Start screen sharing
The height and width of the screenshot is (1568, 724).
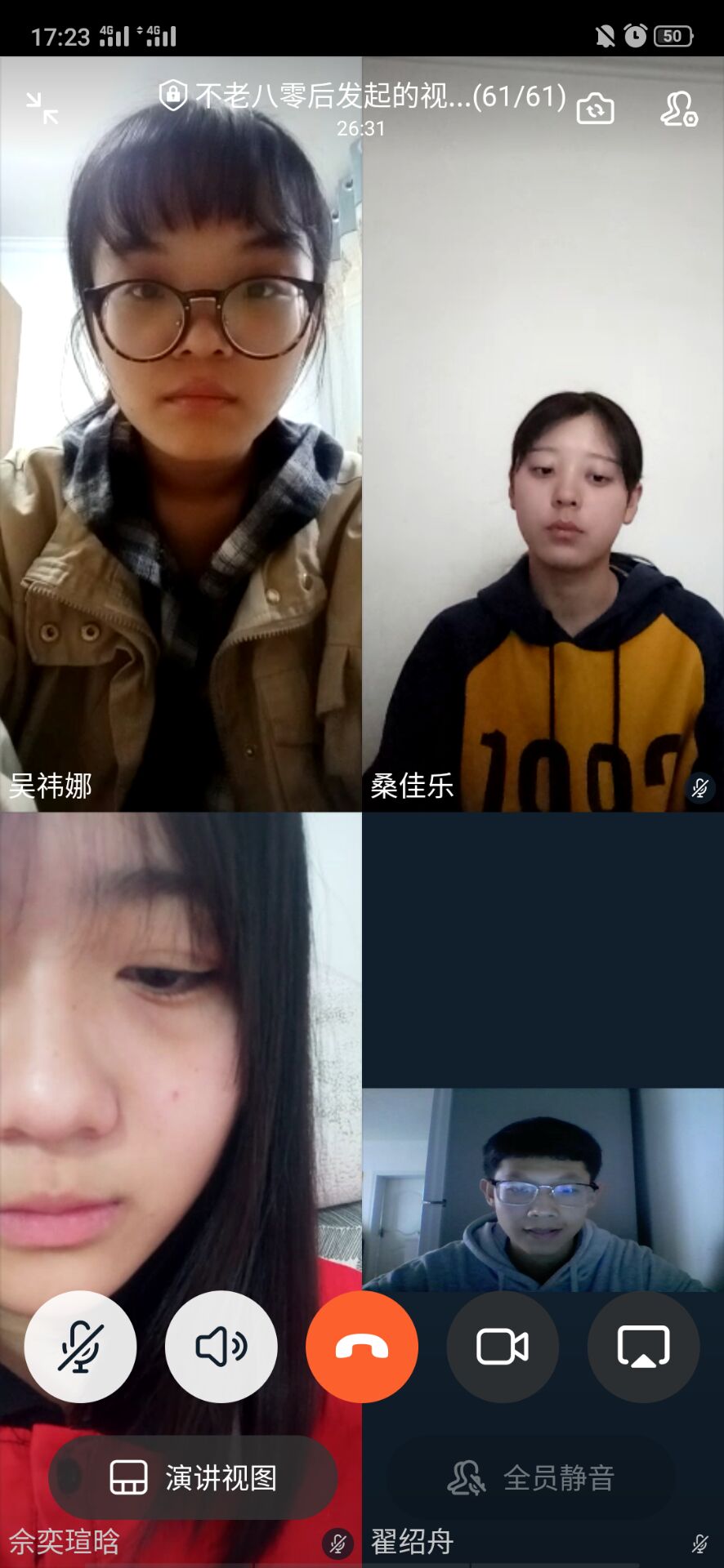pos(643,1347)
